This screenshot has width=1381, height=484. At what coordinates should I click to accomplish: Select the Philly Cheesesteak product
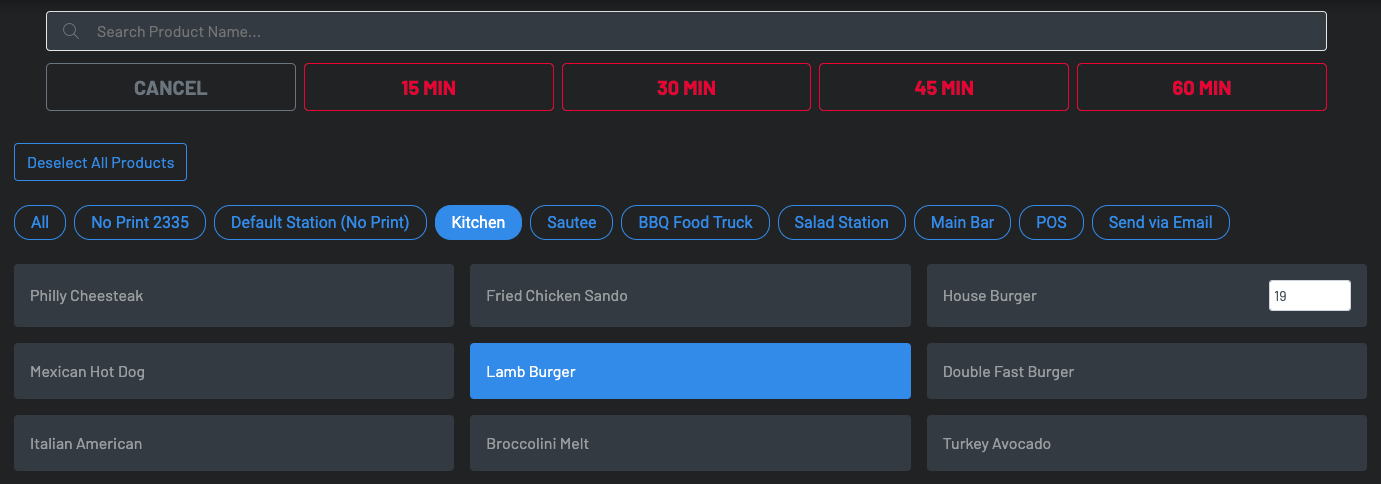pyautogui.click(x=233, y=296)
